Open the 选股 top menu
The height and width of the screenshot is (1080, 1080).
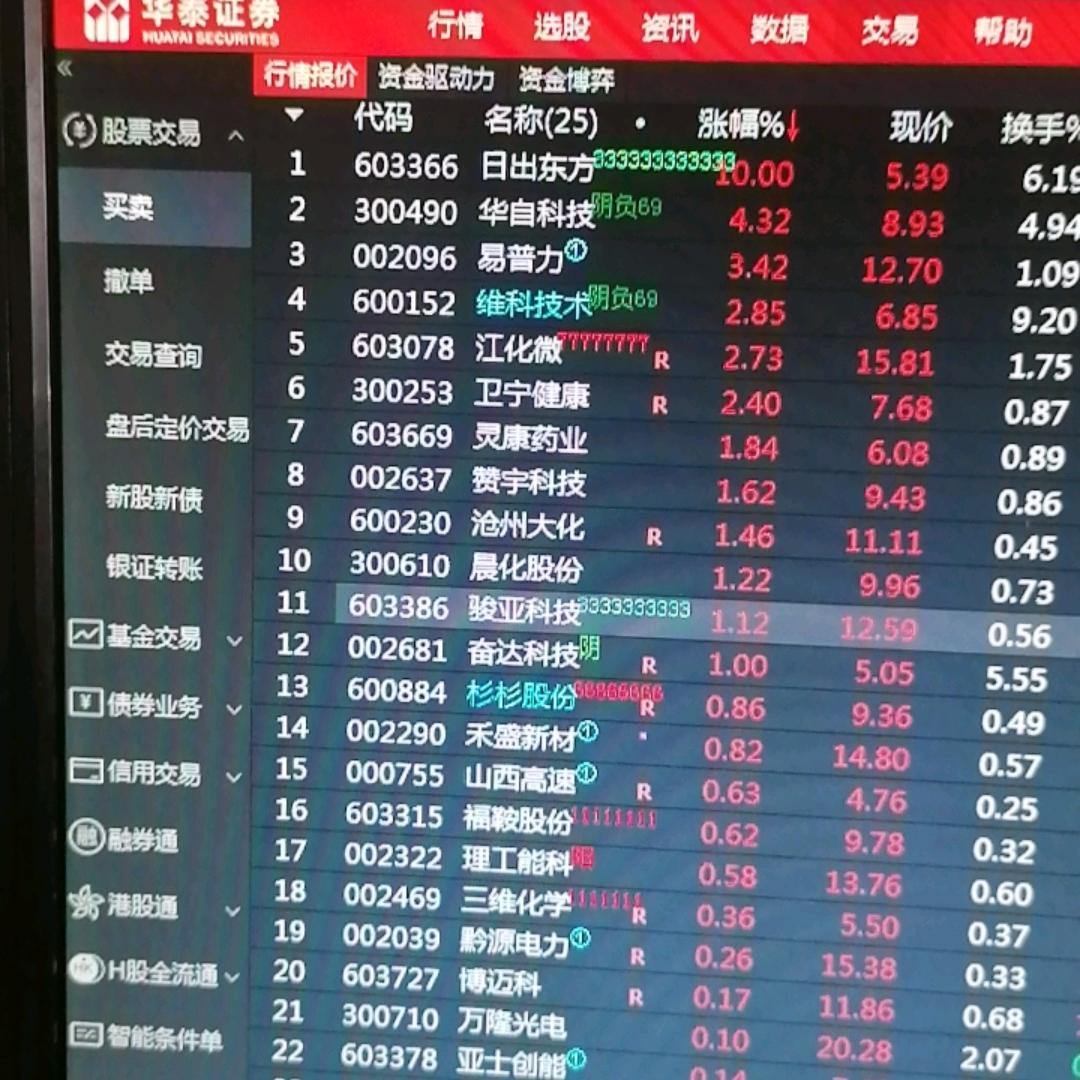[562, 27]
